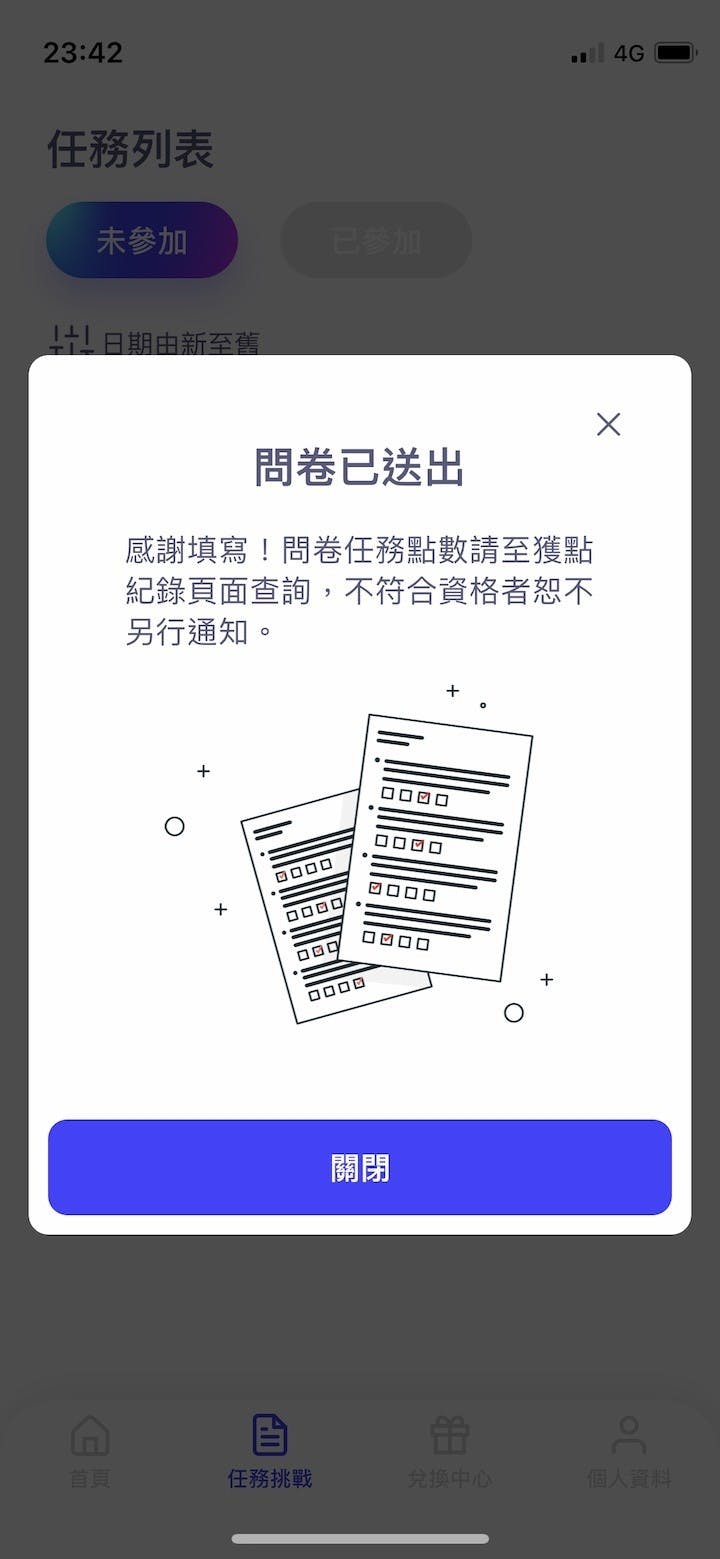This screenshot has height=1559, width=720.
Task: Open the 任務挑戰 tab
Action: 270,1450
